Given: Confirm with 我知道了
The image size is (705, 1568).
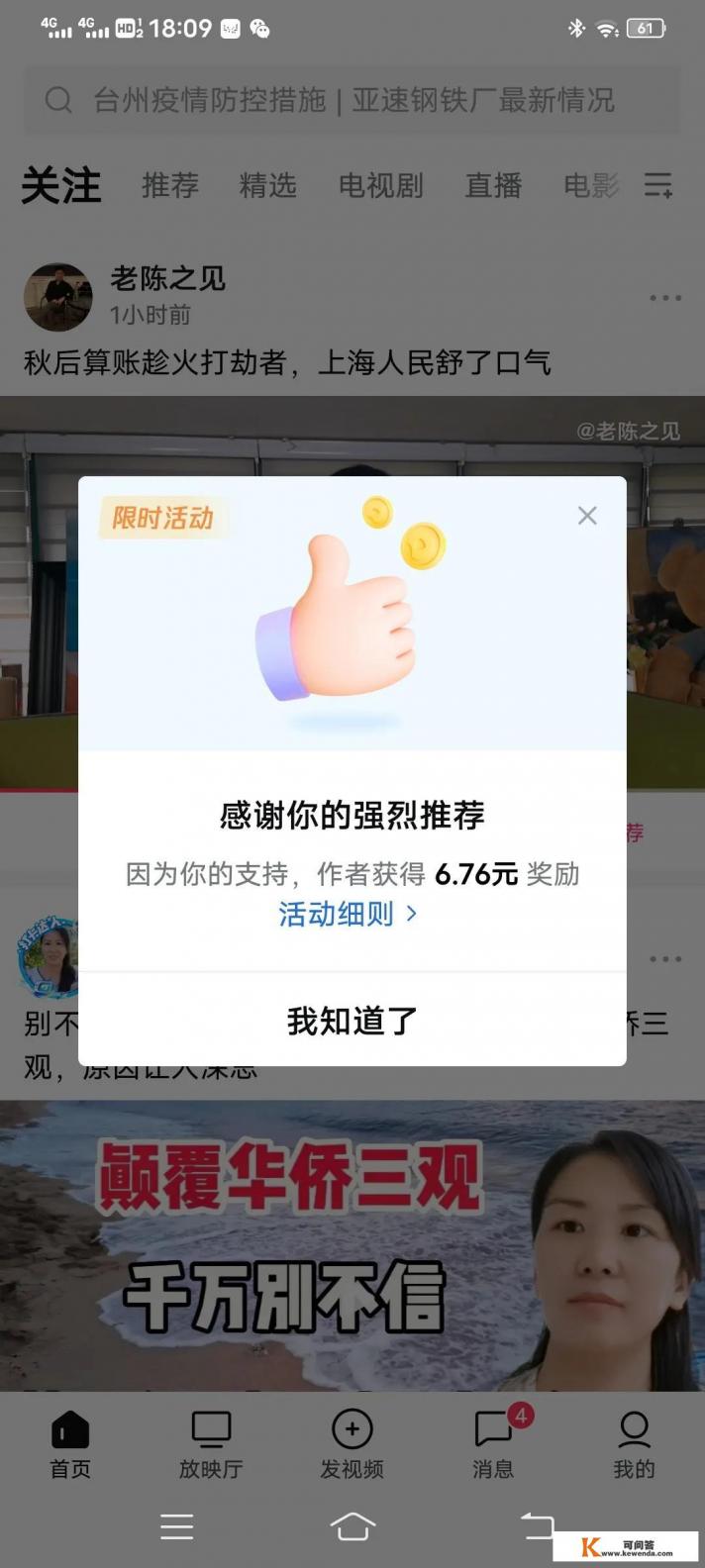Looking at the screenshot, I should (352, 1021).
